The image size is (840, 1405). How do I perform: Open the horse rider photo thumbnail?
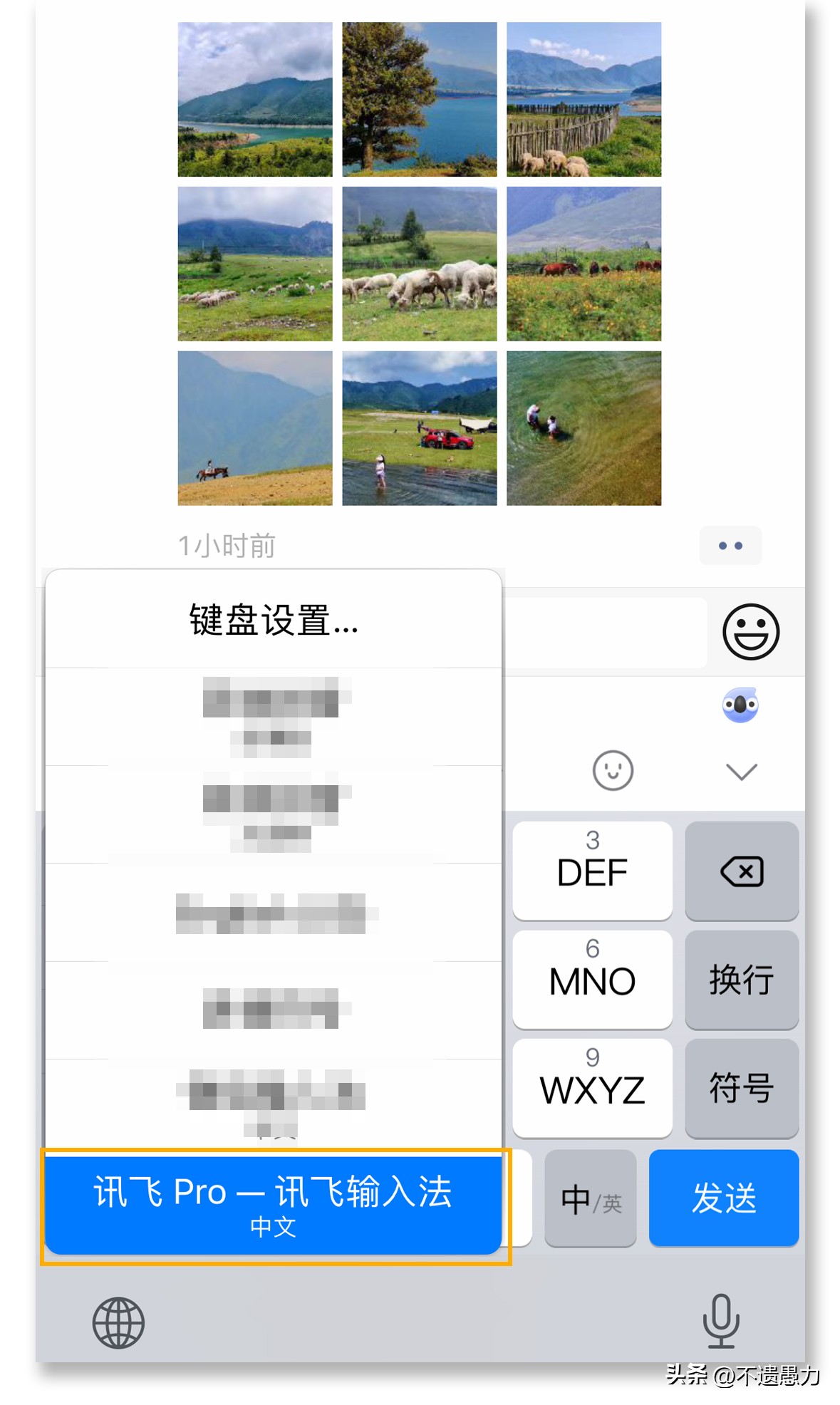[254, 428]
